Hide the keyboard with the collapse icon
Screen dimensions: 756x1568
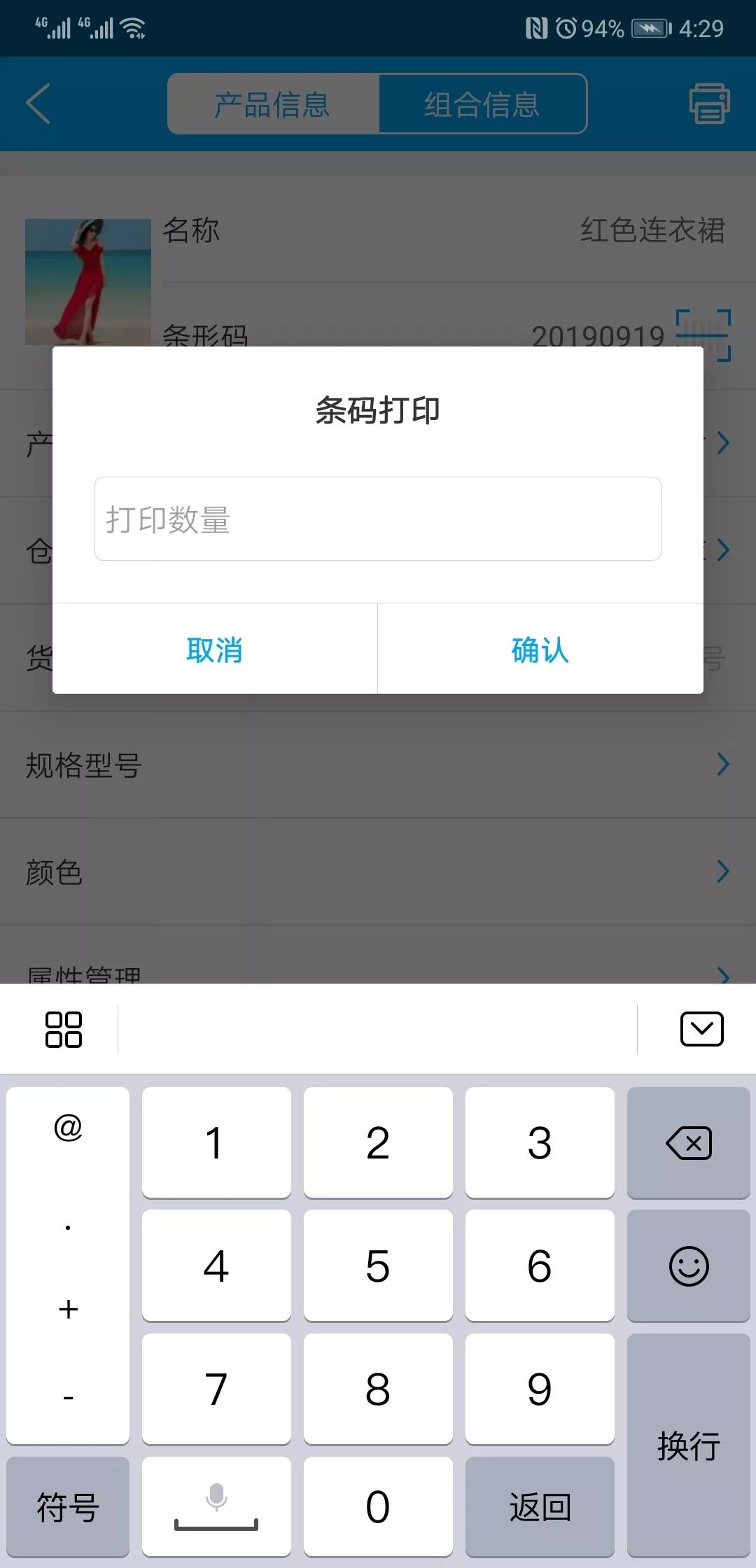coord(701,1029)
